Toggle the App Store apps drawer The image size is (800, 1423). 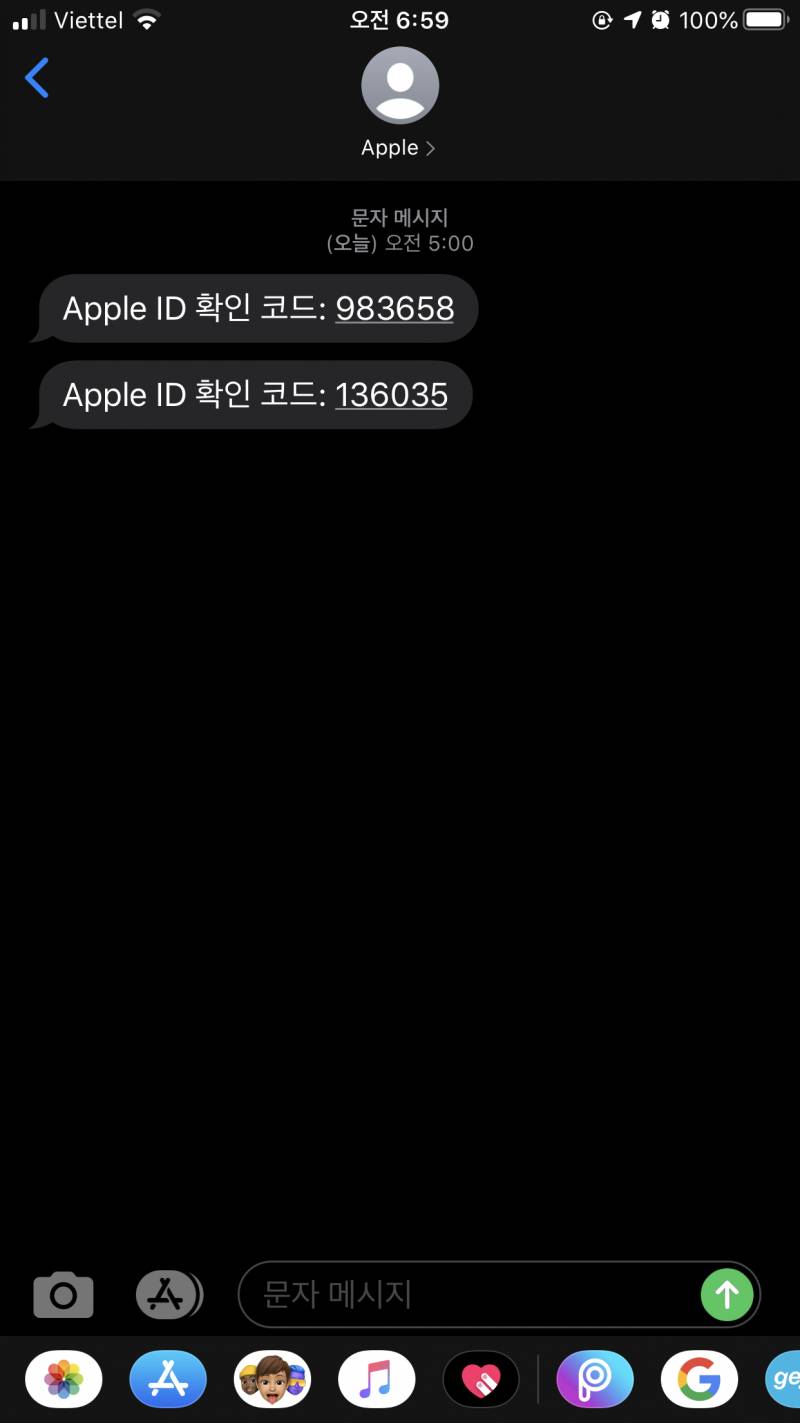point(167,1295)
